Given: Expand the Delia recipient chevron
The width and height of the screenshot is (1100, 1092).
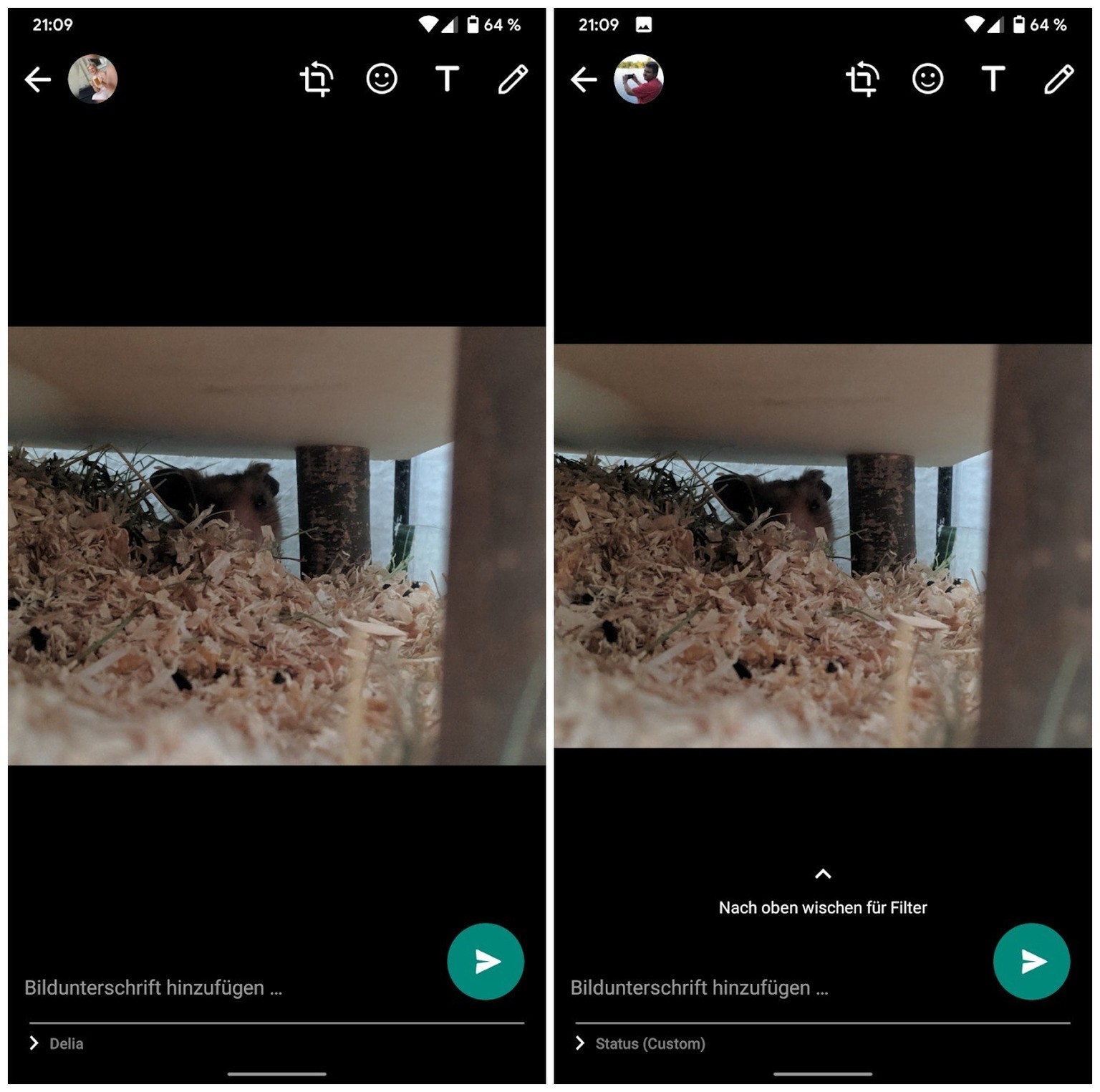Looking at the screenshot, I should coord(34,1043).
